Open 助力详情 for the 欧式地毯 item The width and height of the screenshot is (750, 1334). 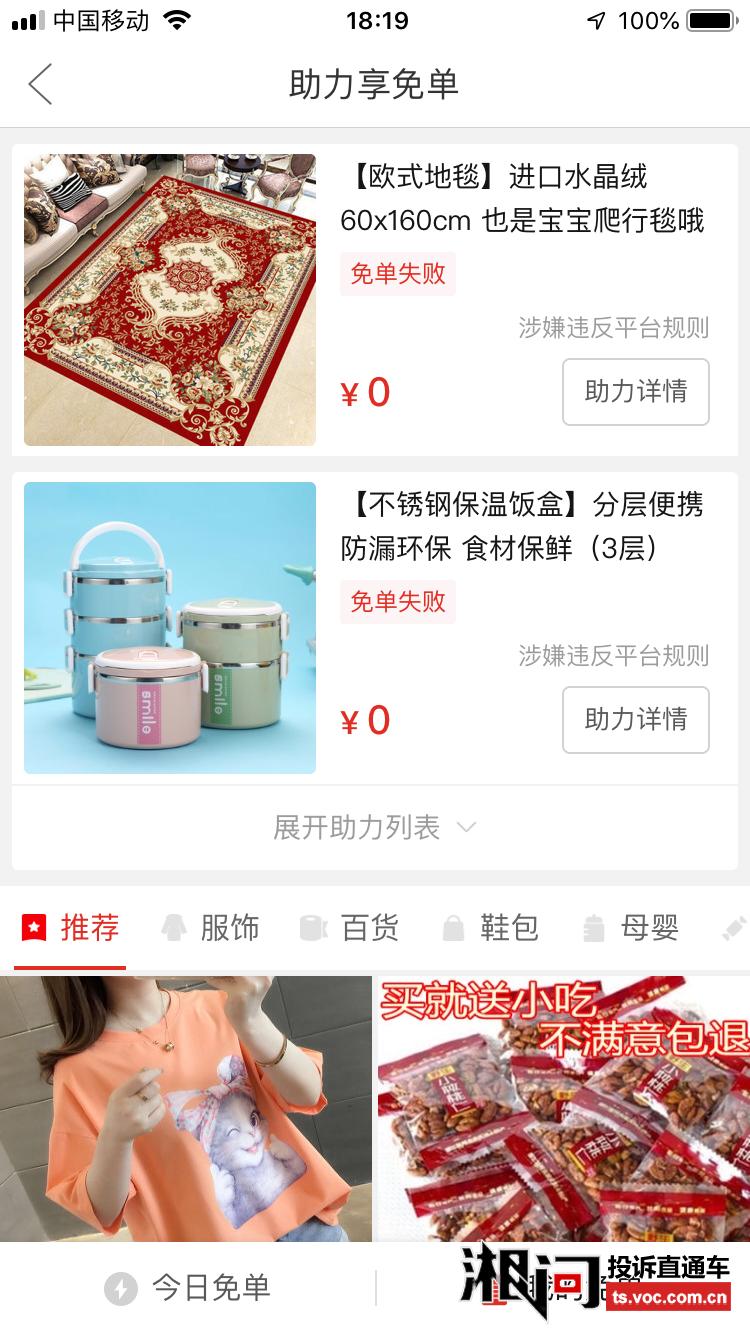pyautogui.click(x=635, y=392)
